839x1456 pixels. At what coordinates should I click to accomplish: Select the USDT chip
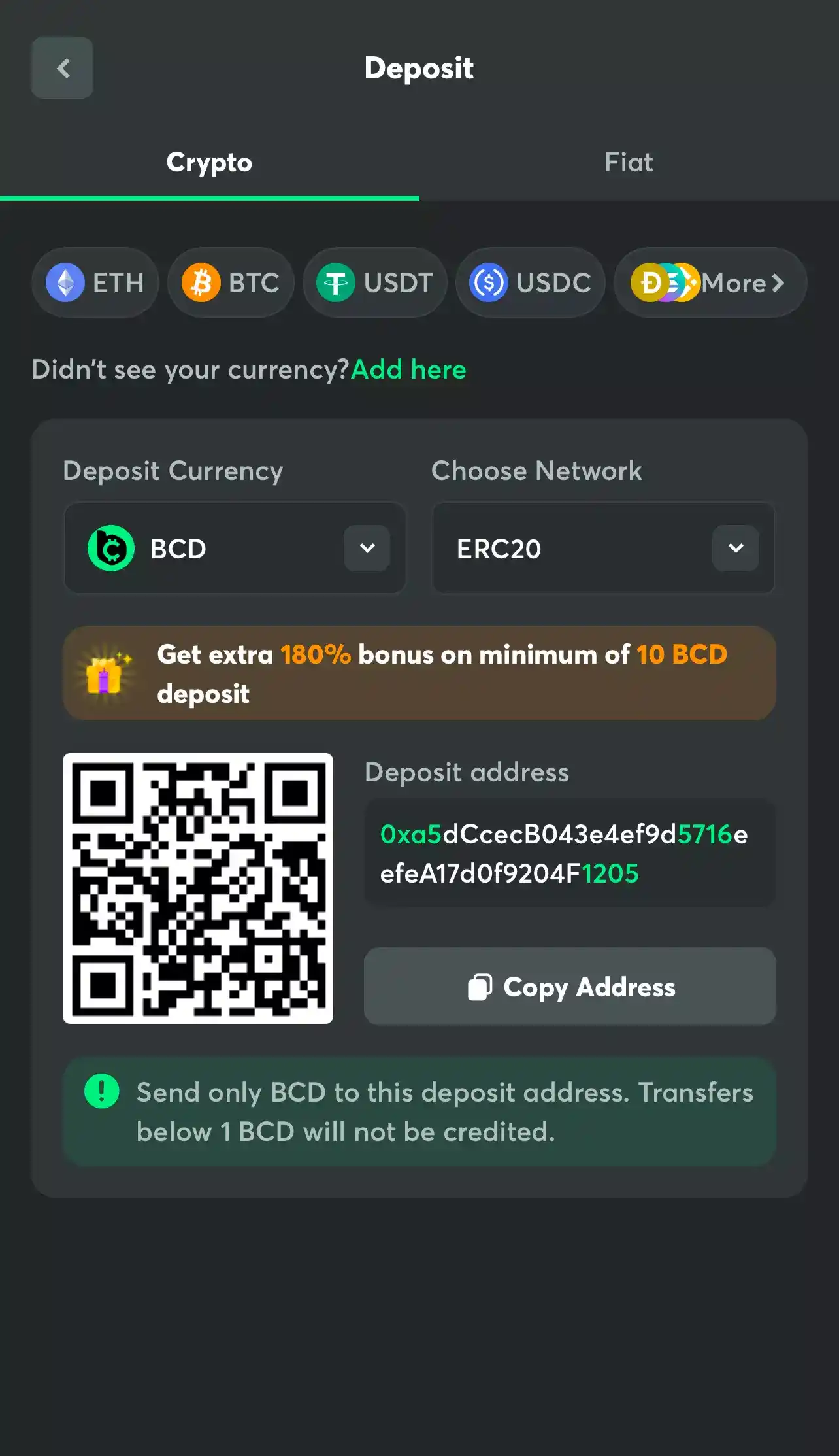point(375,283)
